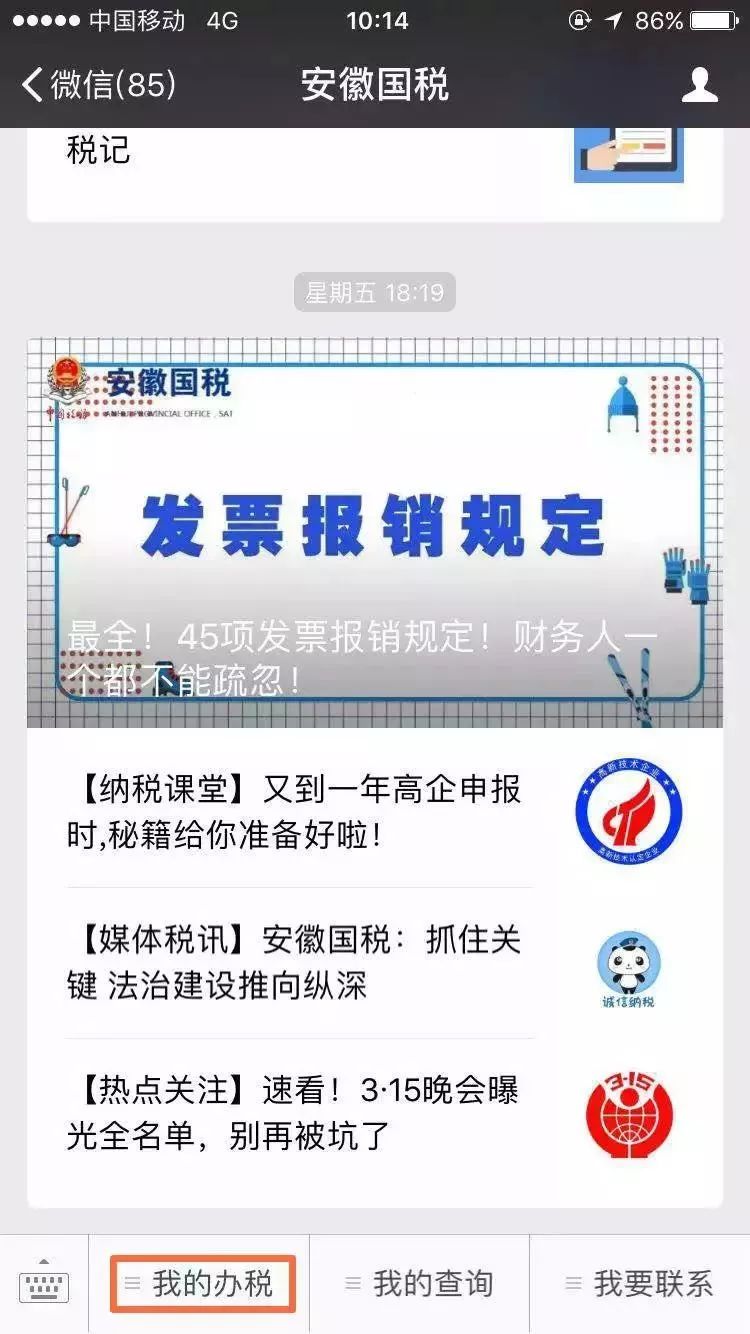Open the 发票报销规定 headline article
The width and height of the screenshot is (750, 1334).
click(375, 532)
